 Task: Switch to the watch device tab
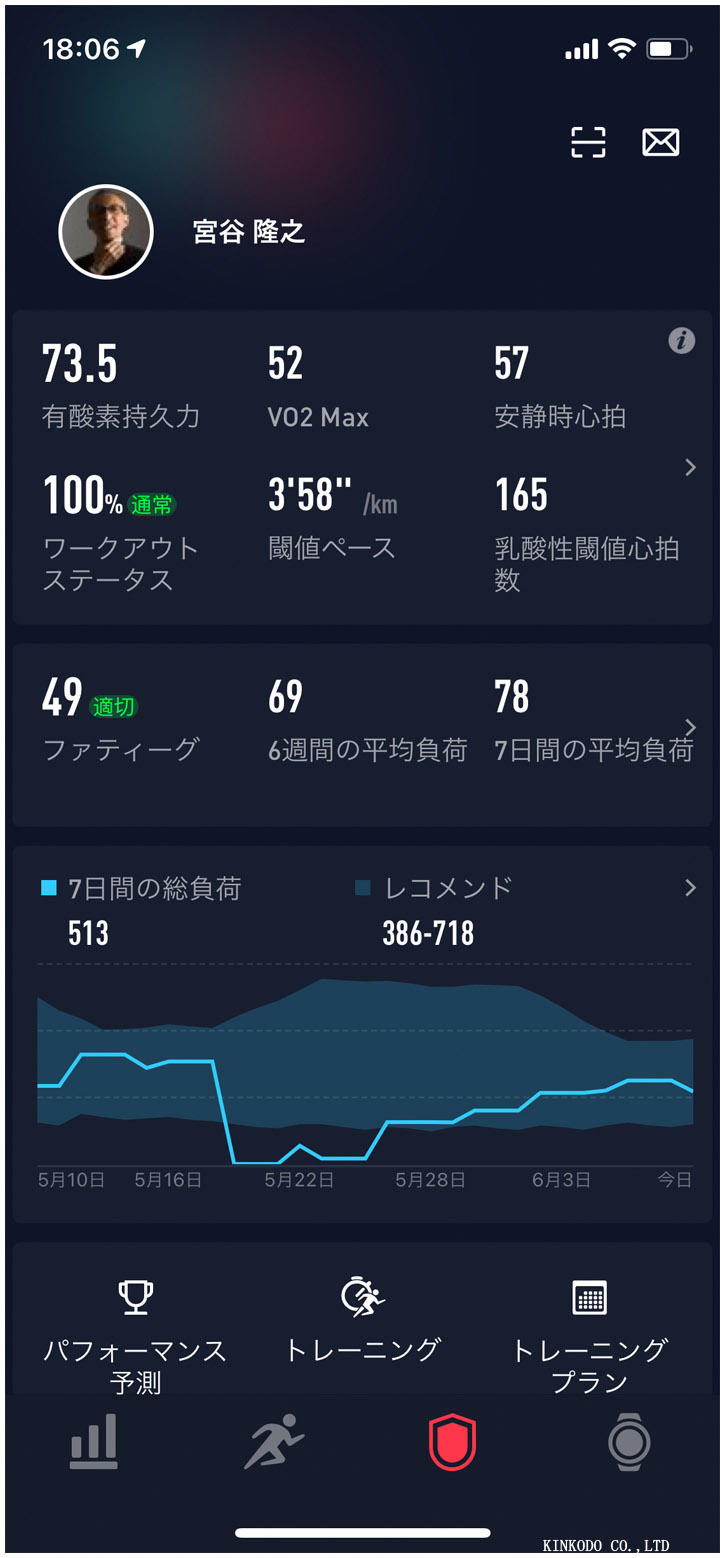click(630, 1442)
